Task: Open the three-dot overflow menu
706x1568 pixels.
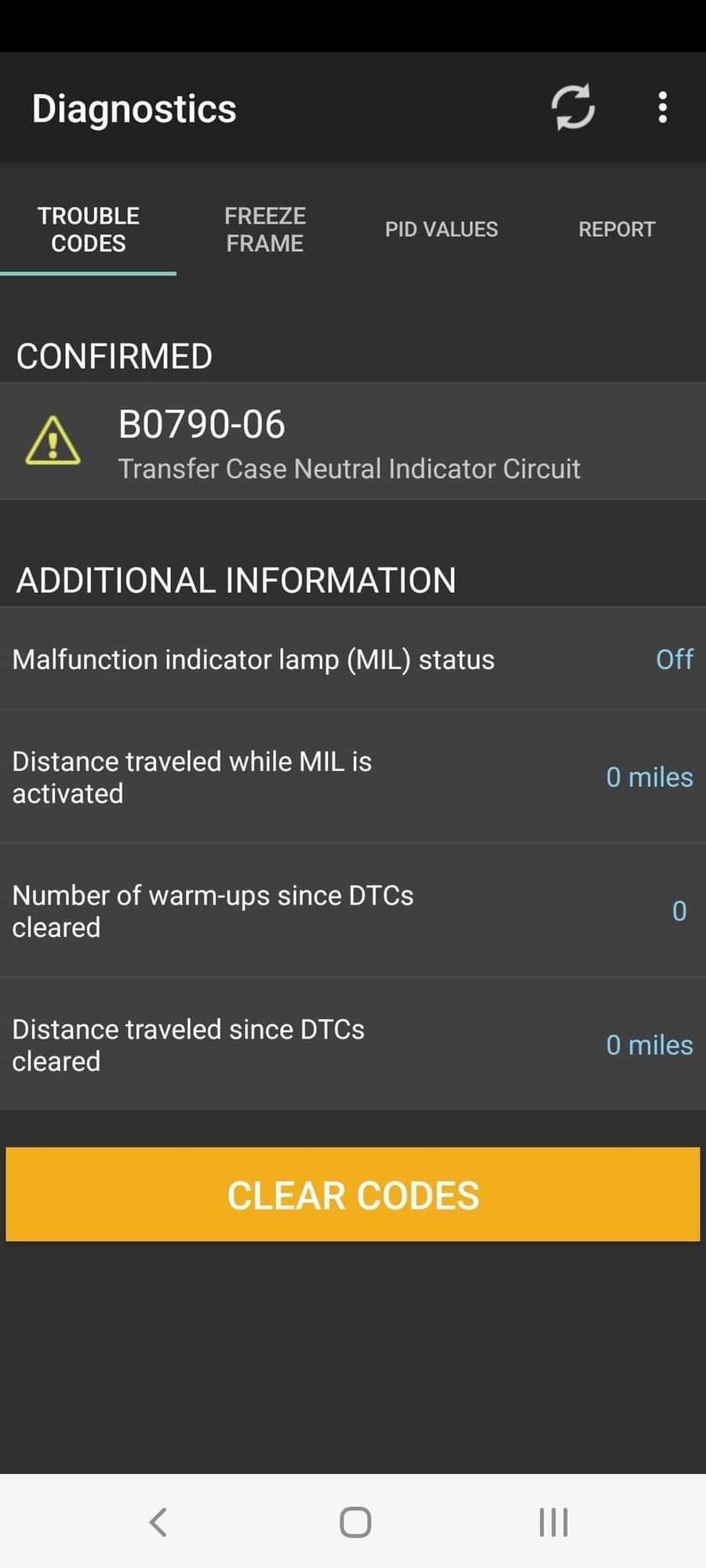Action: 663,107
